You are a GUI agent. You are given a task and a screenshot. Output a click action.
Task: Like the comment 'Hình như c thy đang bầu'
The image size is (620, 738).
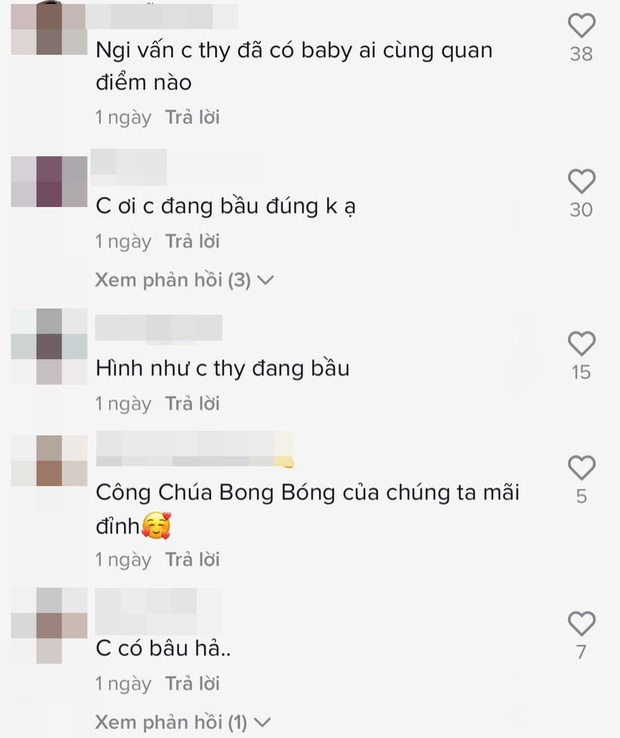pos(581,344)
